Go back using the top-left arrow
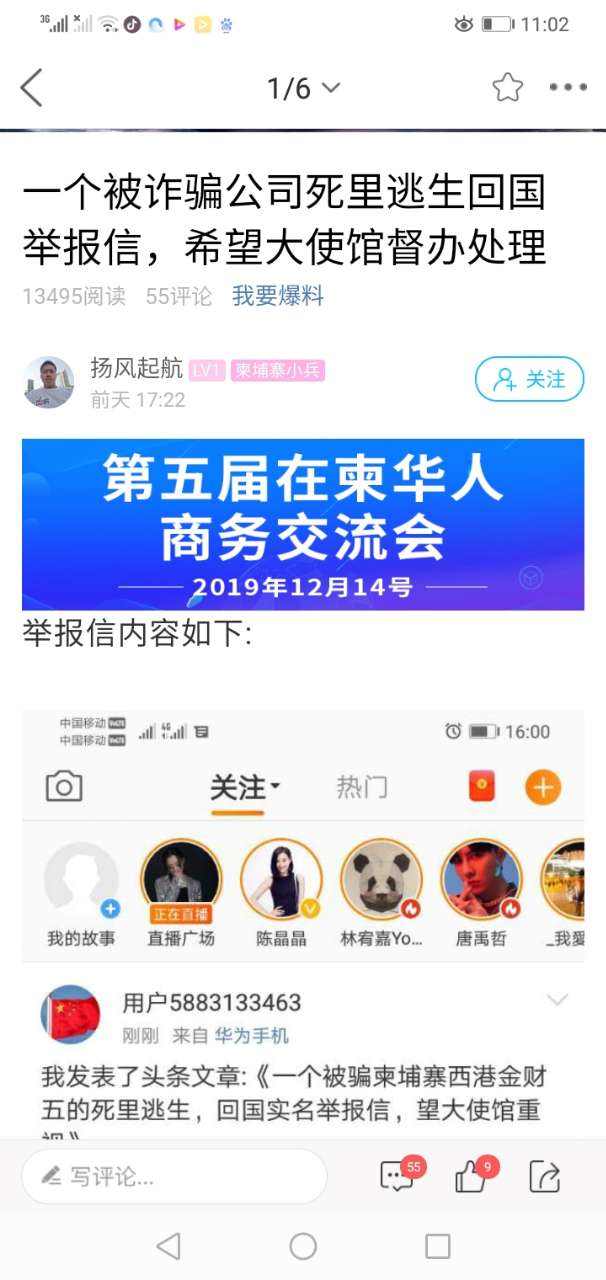Image resolution: width=606 pixels, height=1280 pixels. (32, 88)
